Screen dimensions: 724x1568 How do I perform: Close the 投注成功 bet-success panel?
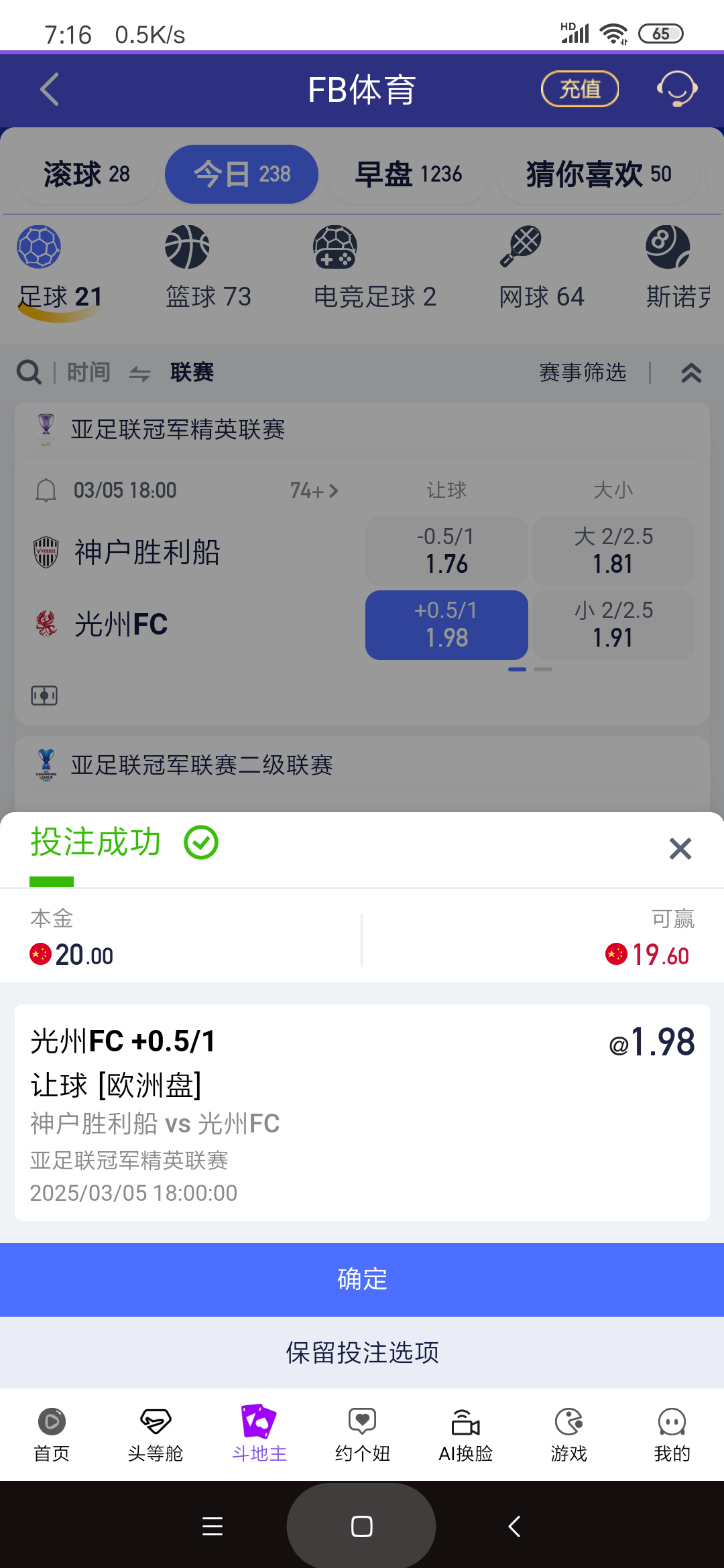[x=680, y=848]
